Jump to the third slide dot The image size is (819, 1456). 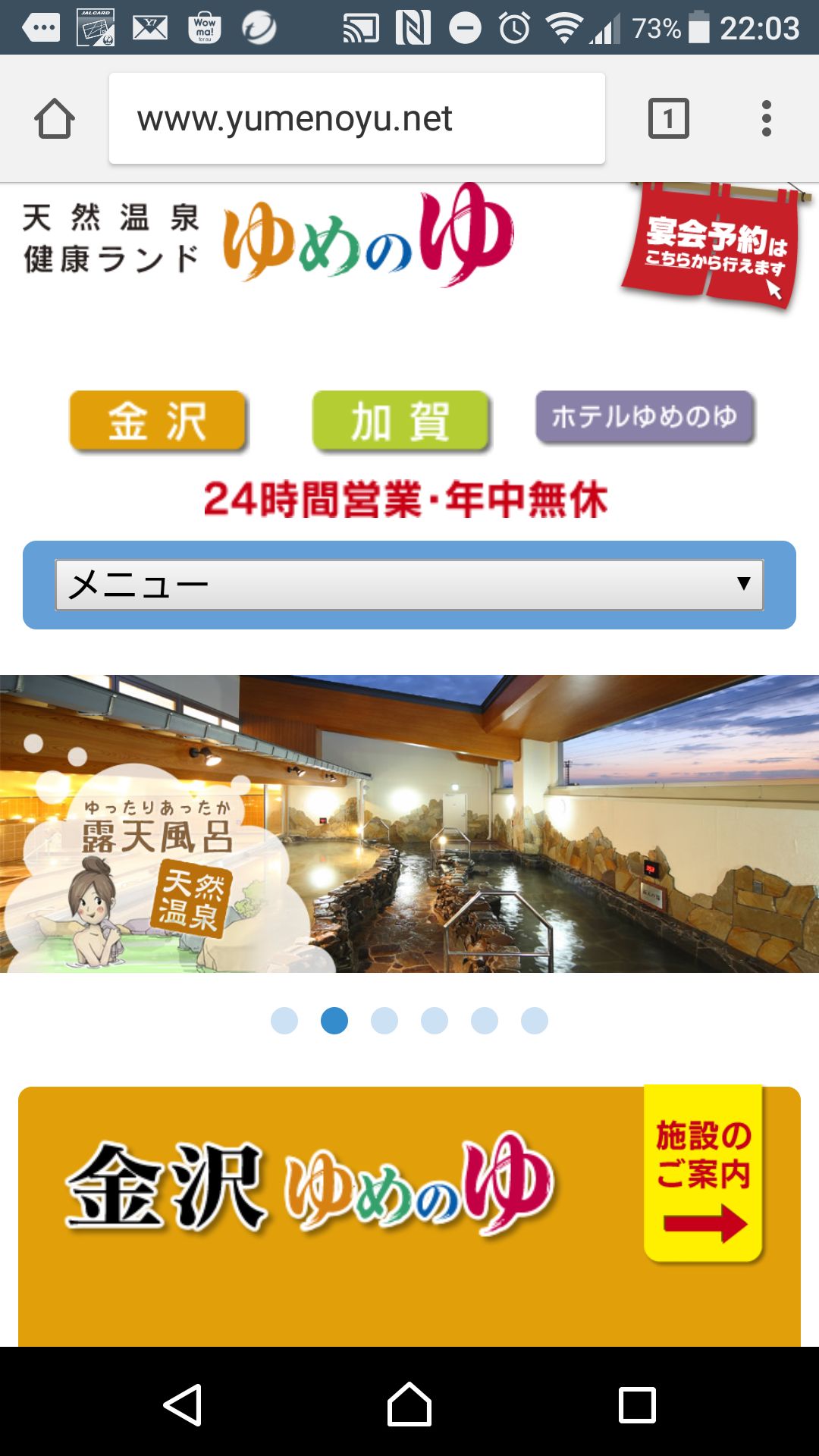tap(384, 1021)
